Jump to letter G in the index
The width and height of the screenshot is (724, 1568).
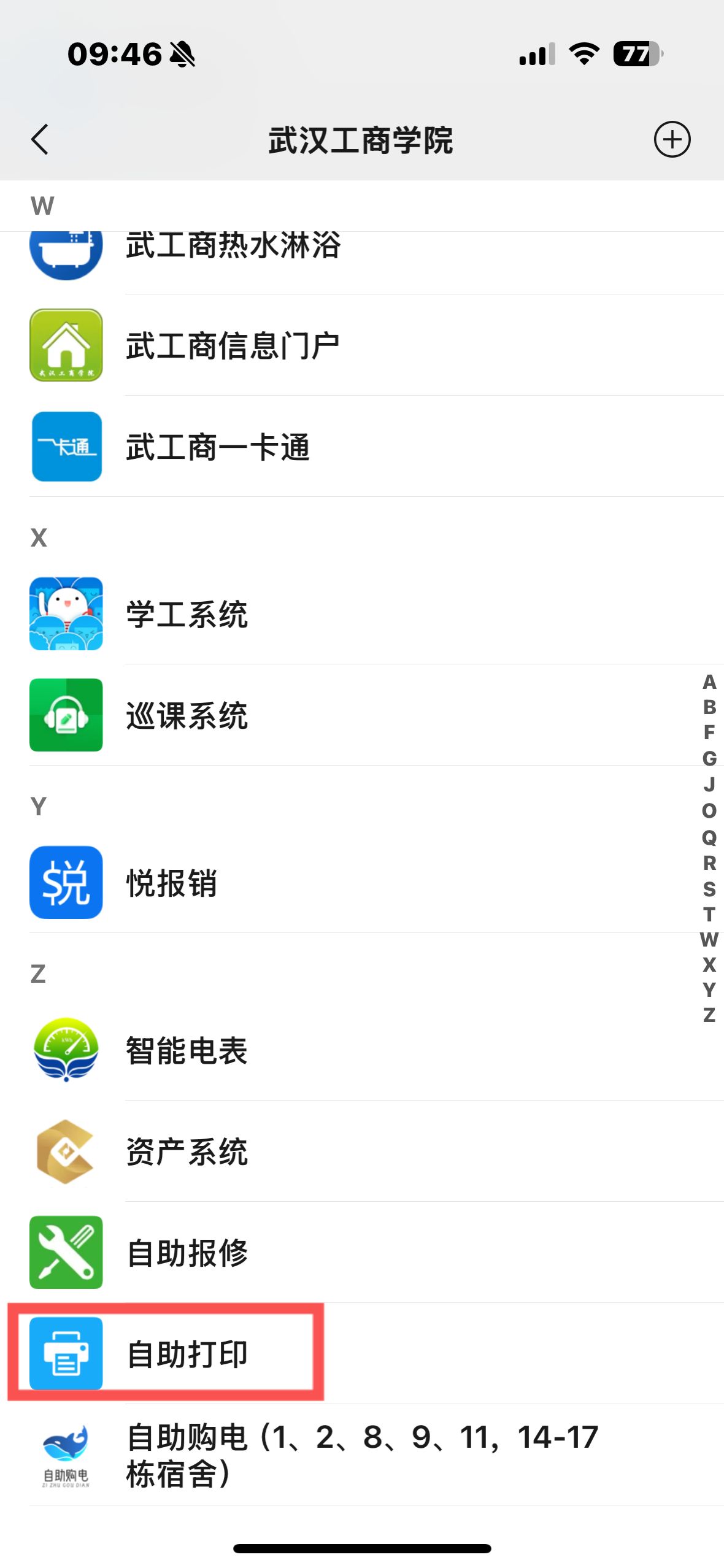pos(709,758)
